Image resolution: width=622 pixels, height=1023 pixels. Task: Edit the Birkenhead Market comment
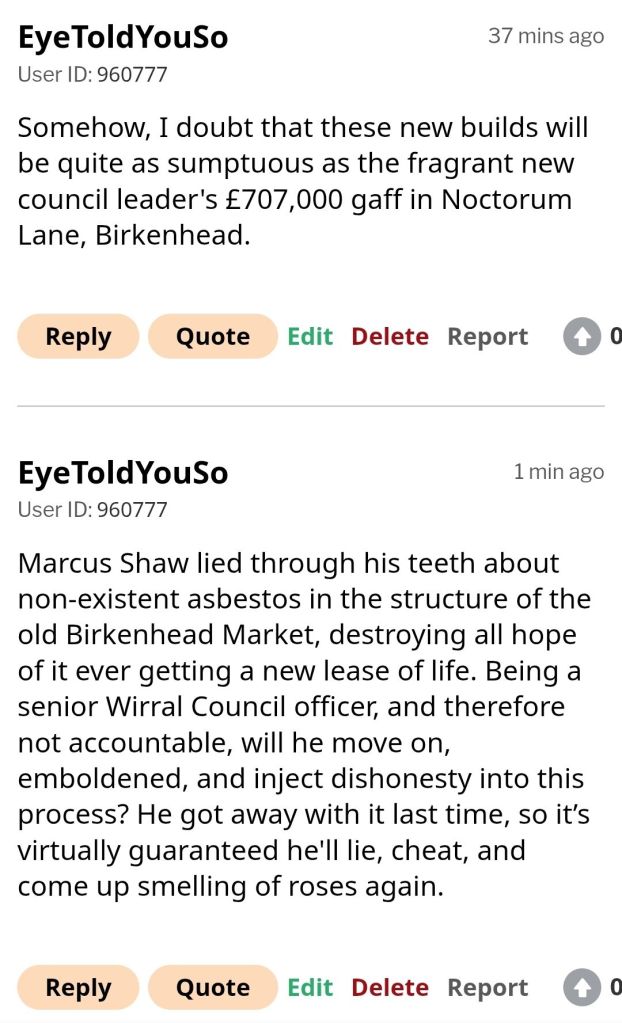tap(310, 988)
